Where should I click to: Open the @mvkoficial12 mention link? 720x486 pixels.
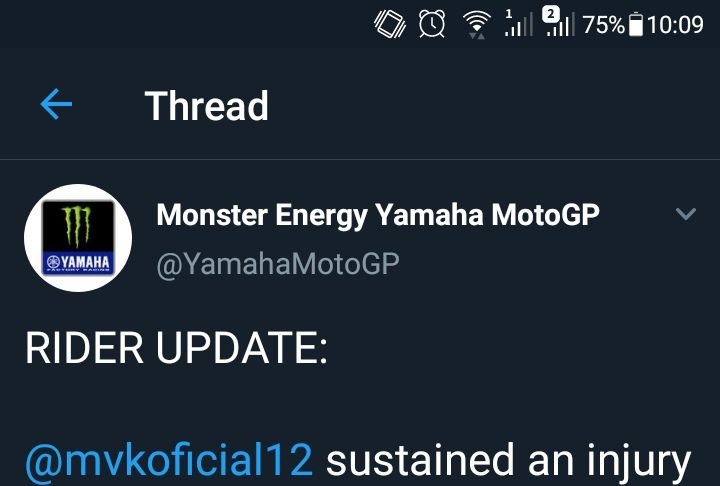tap(169, 461)
